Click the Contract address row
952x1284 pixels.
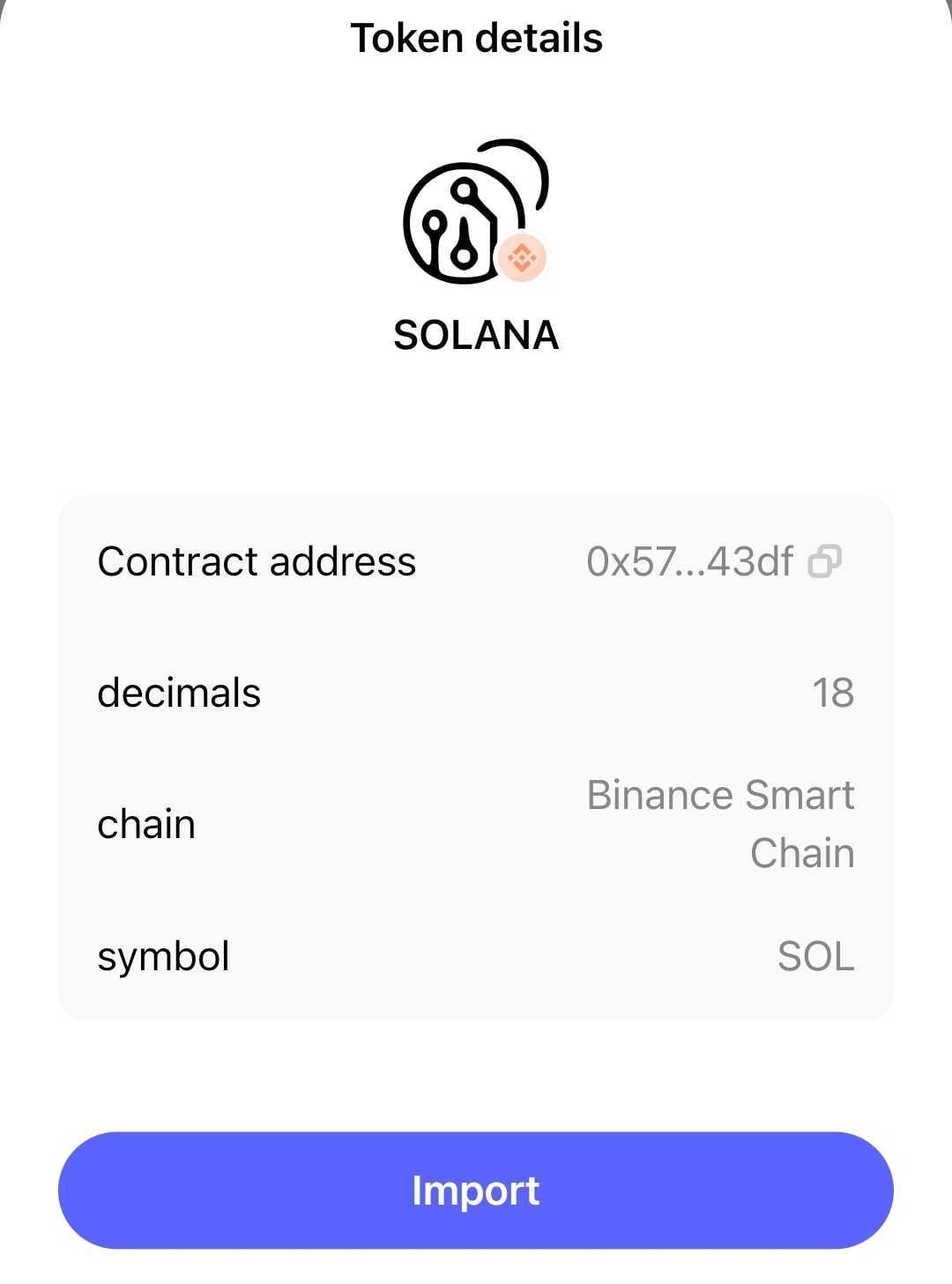click(476, 561)
